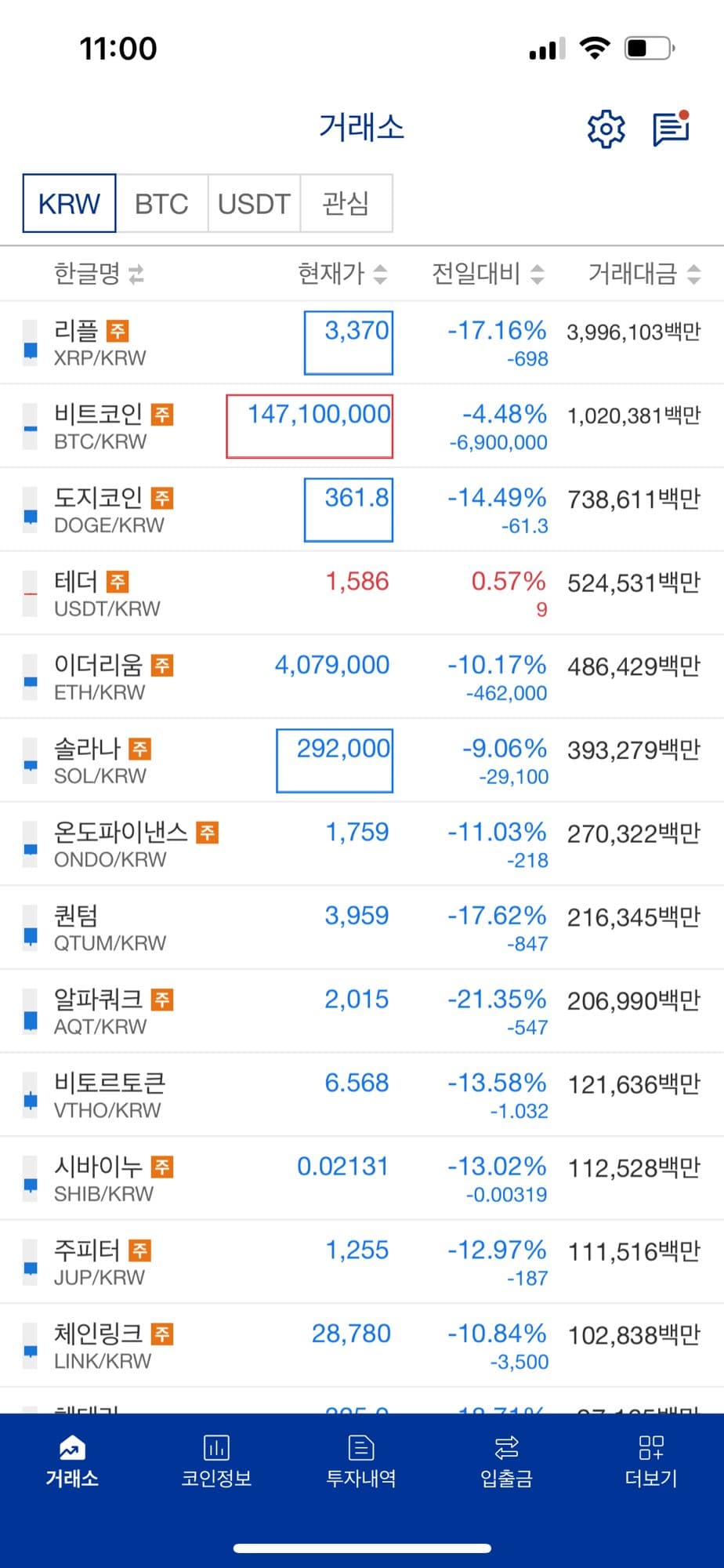This screenshot has width=724, height=1568.
Task: Switch to the 입출금 tab
Action: click(506, 1461)
